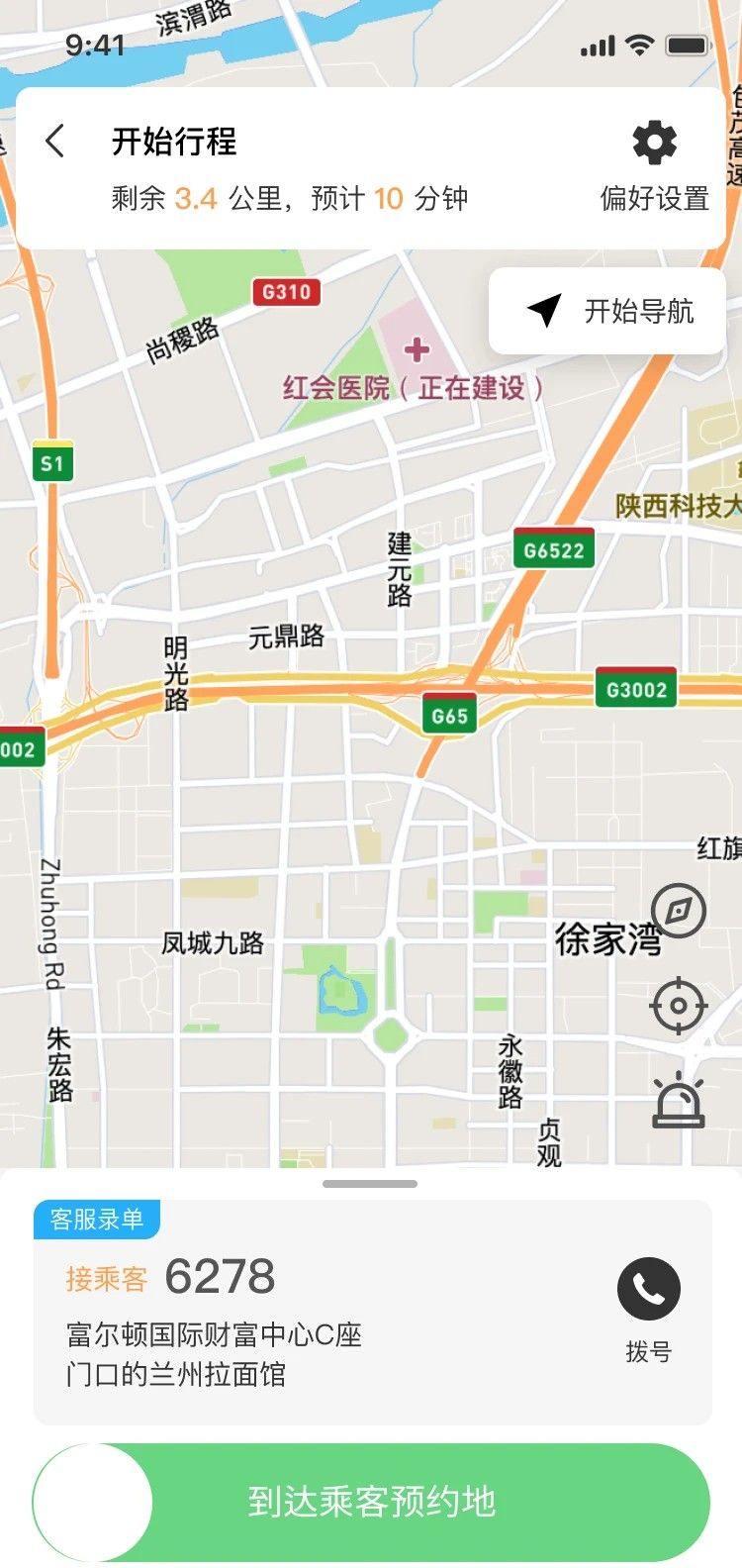Tap the status bar Wi-Fi icon

coord(639,45)
